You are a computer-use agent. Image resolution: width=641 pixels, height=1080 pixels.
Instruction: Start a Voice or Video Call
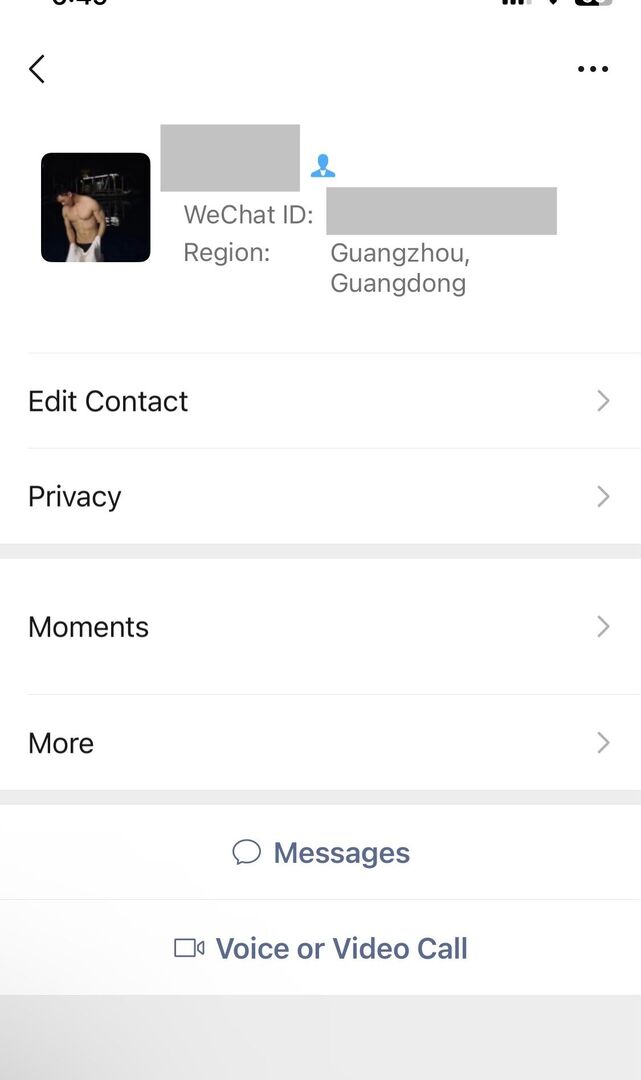(x=322, y=948)
